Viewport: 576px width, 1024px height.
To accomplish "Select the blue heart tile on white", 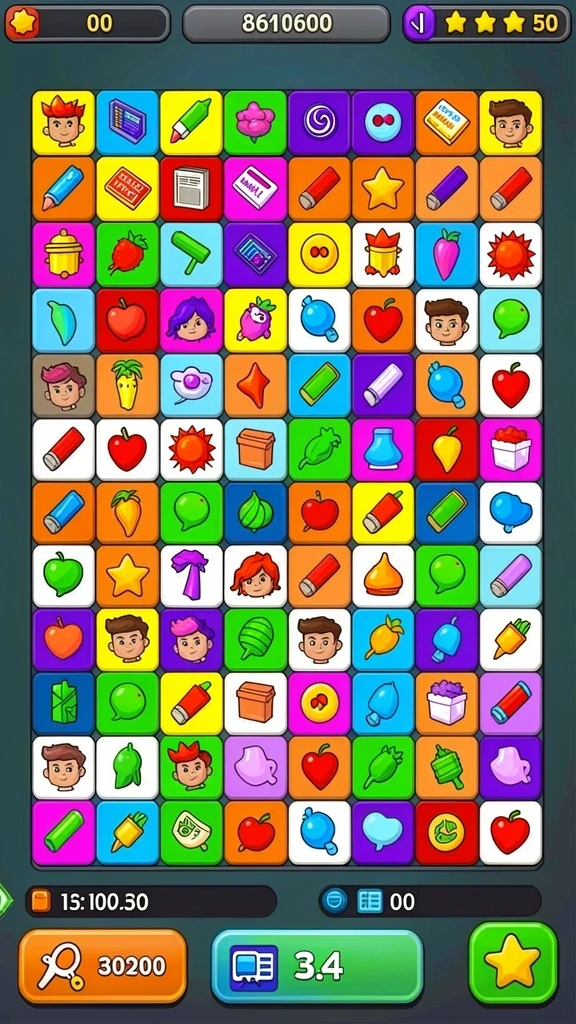I will 511,513.
